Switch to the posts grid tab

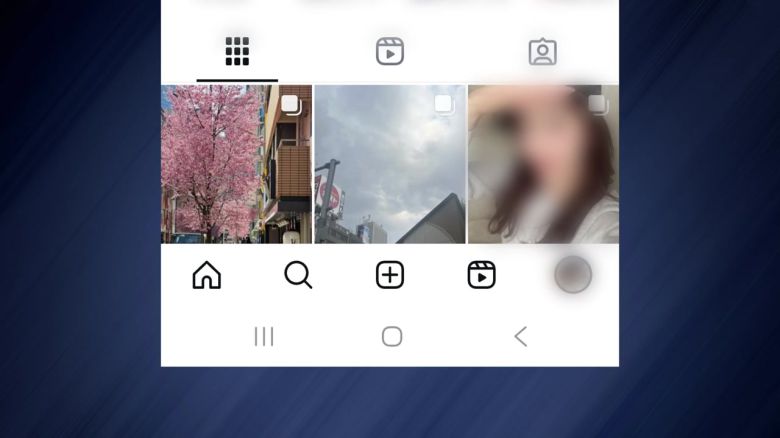[x=237, y=52]
